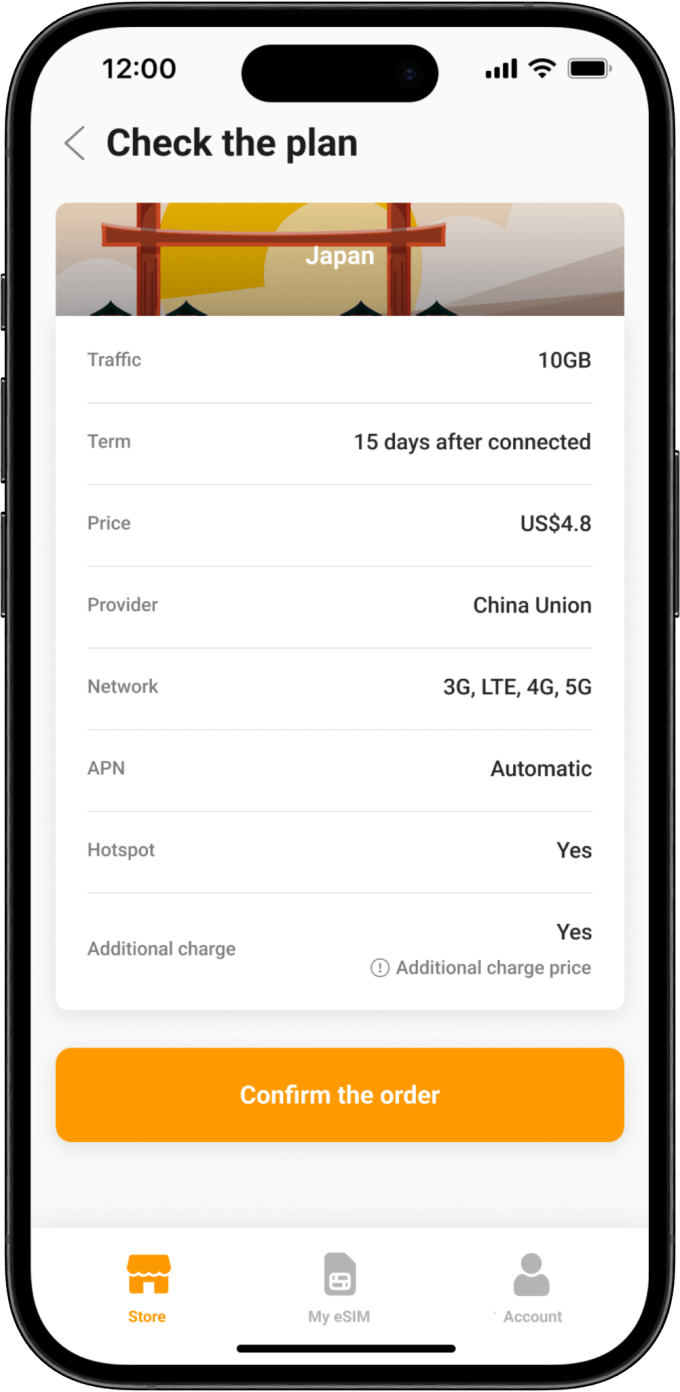Go back from Check the plan
Screen dimensions: 680x1392
tap(75, 143)
